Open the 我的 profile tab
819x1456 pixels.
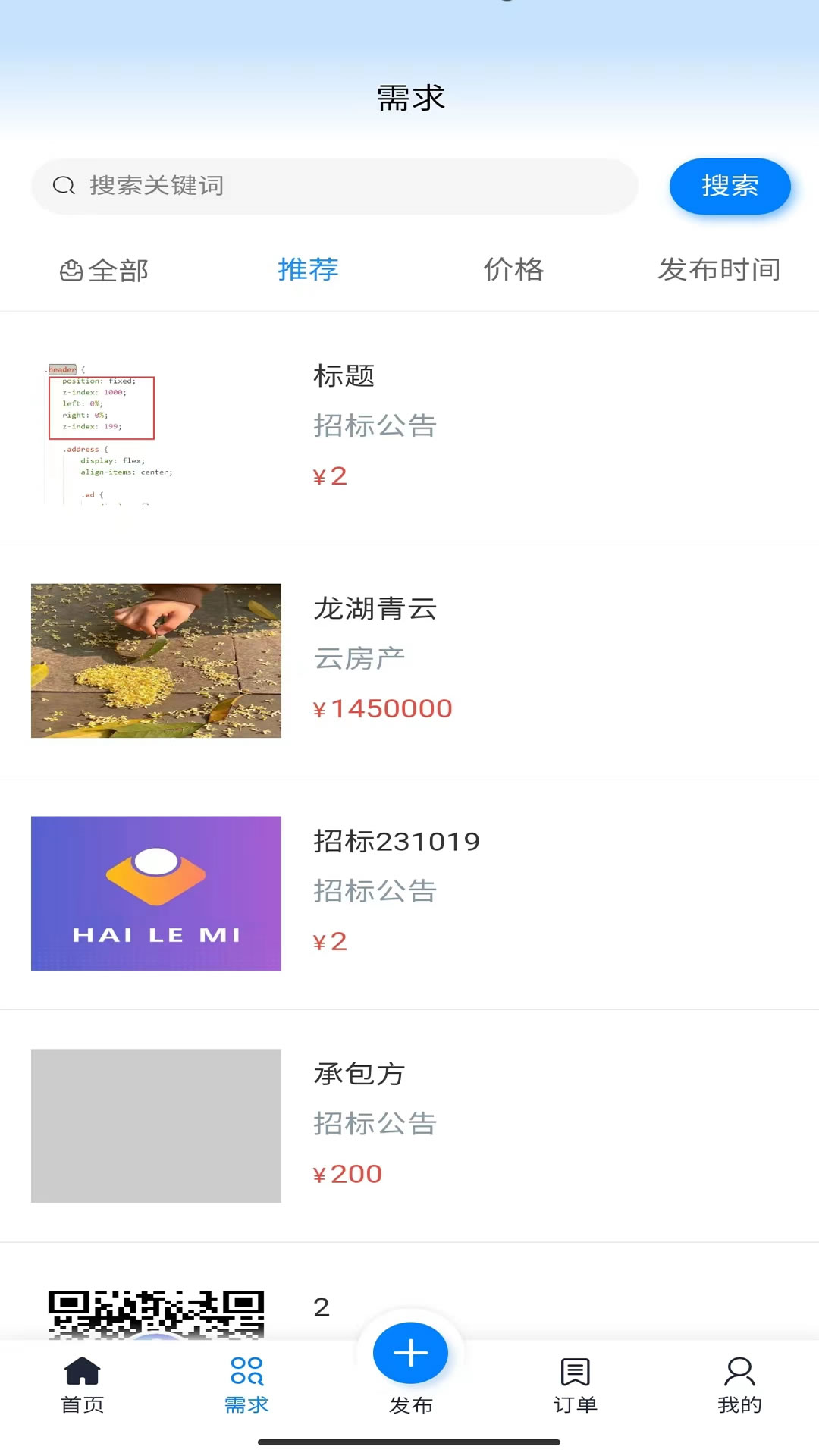click(739, 1385)
